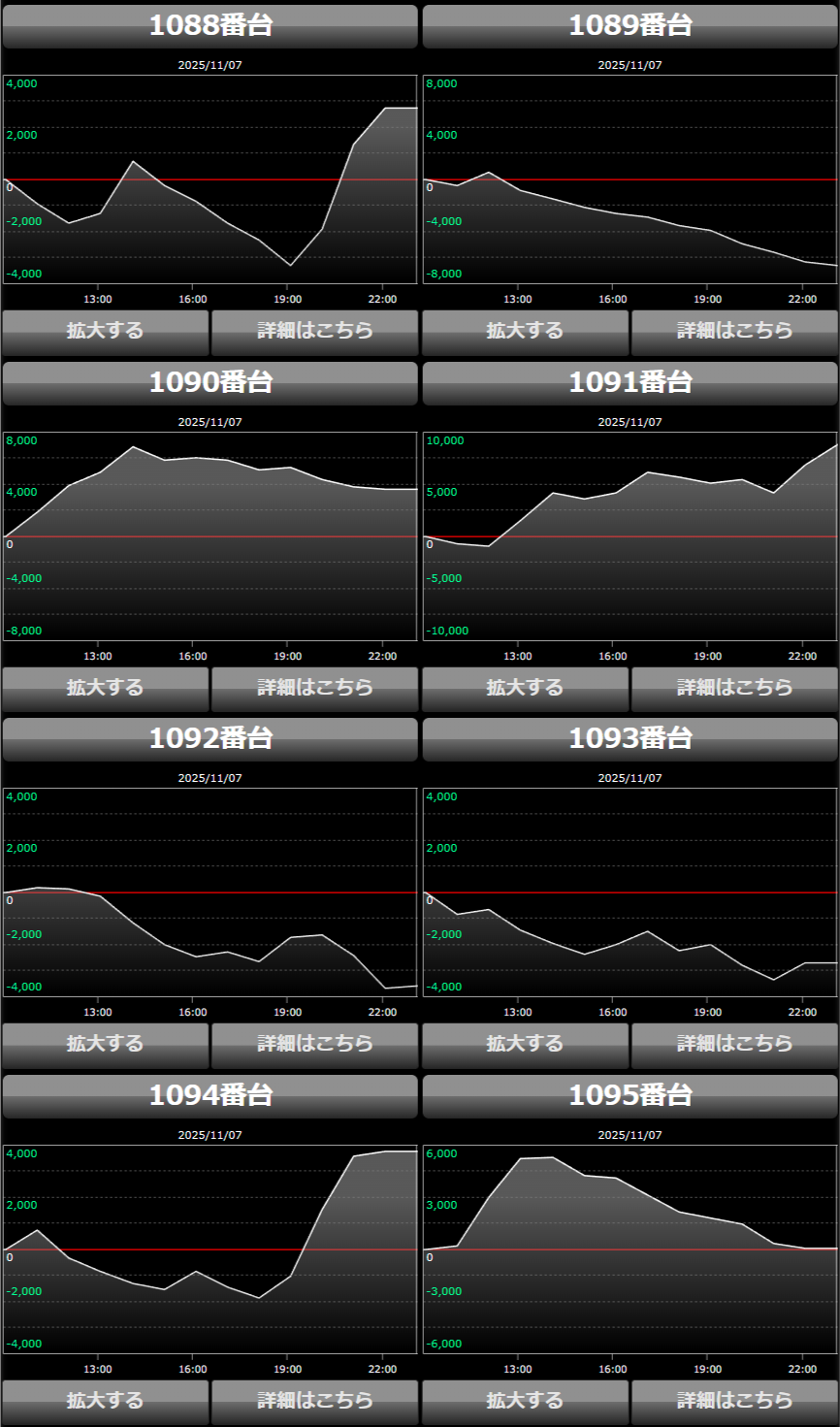Open details via 詳細はこちら for 1090番台

pos(314,689)
